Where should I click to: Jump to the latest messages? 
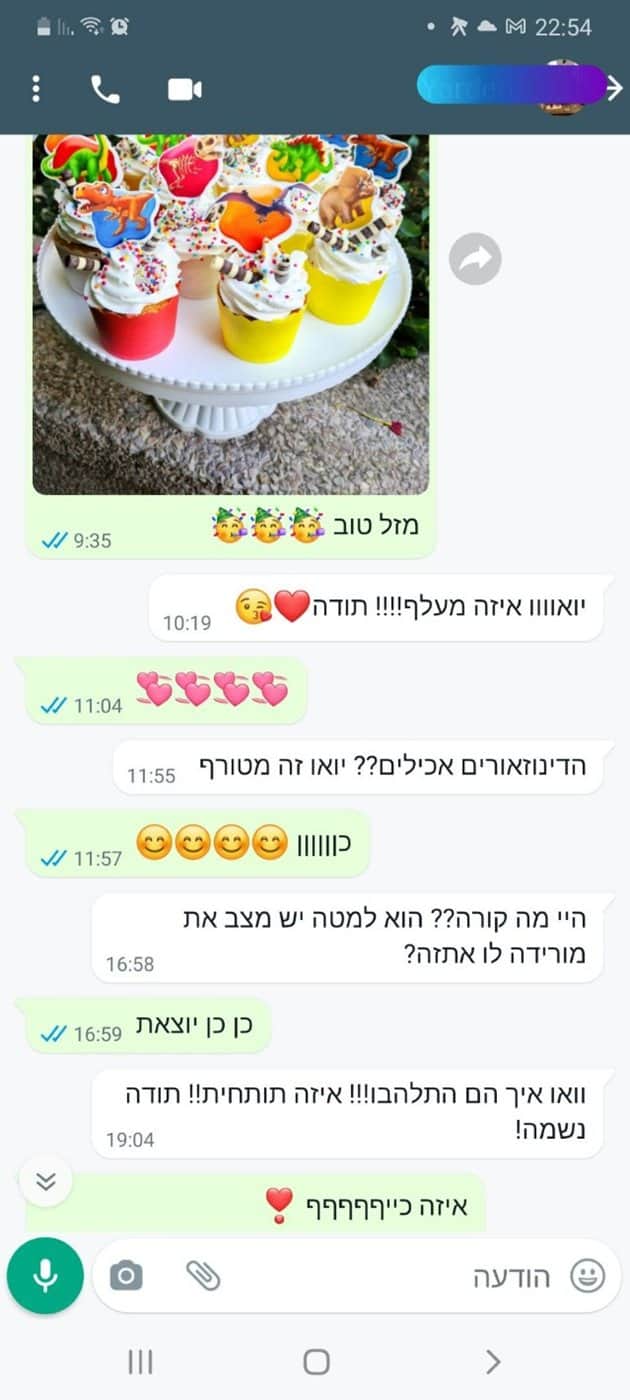tap(45, 1181)
